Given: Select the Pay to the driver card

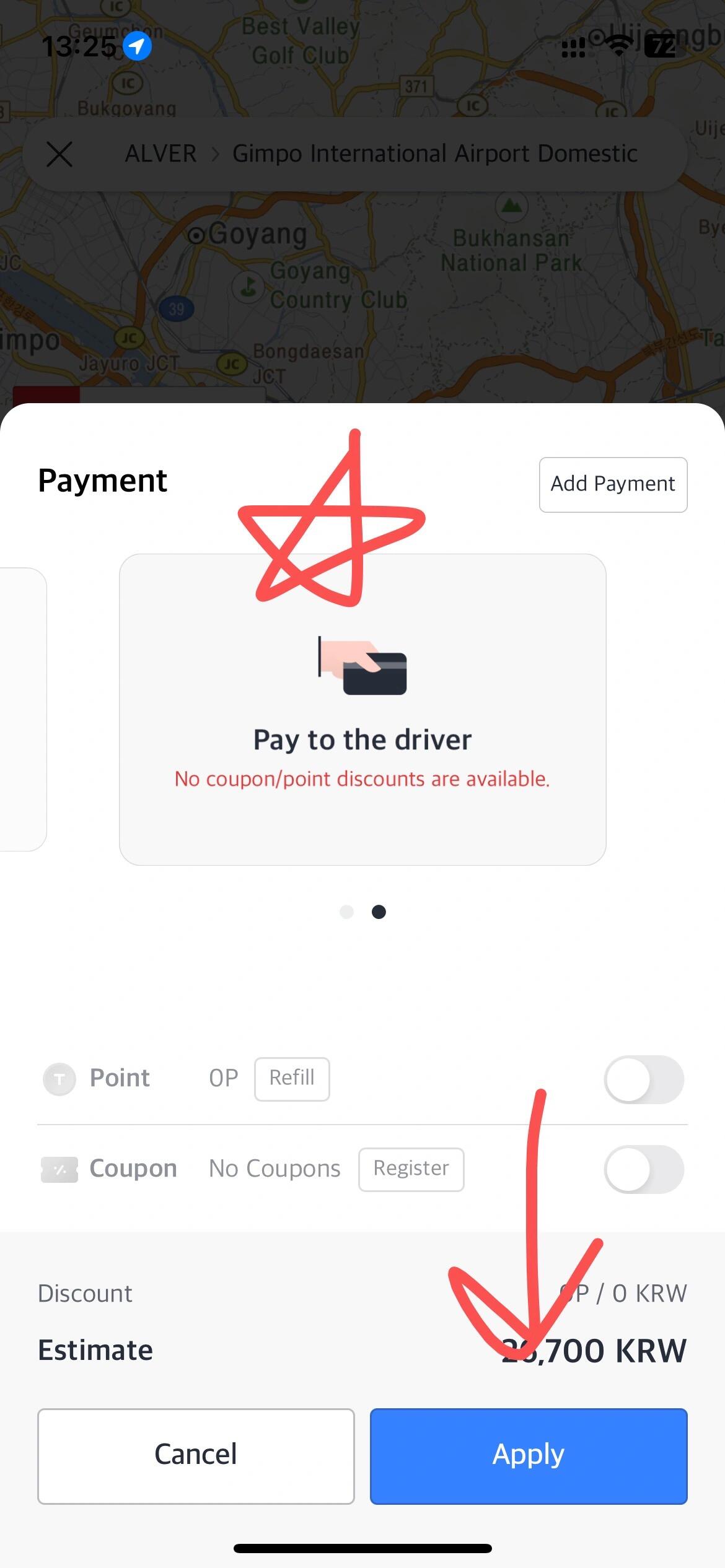Looking at the screenshot, I should click(x=362, y=709).
